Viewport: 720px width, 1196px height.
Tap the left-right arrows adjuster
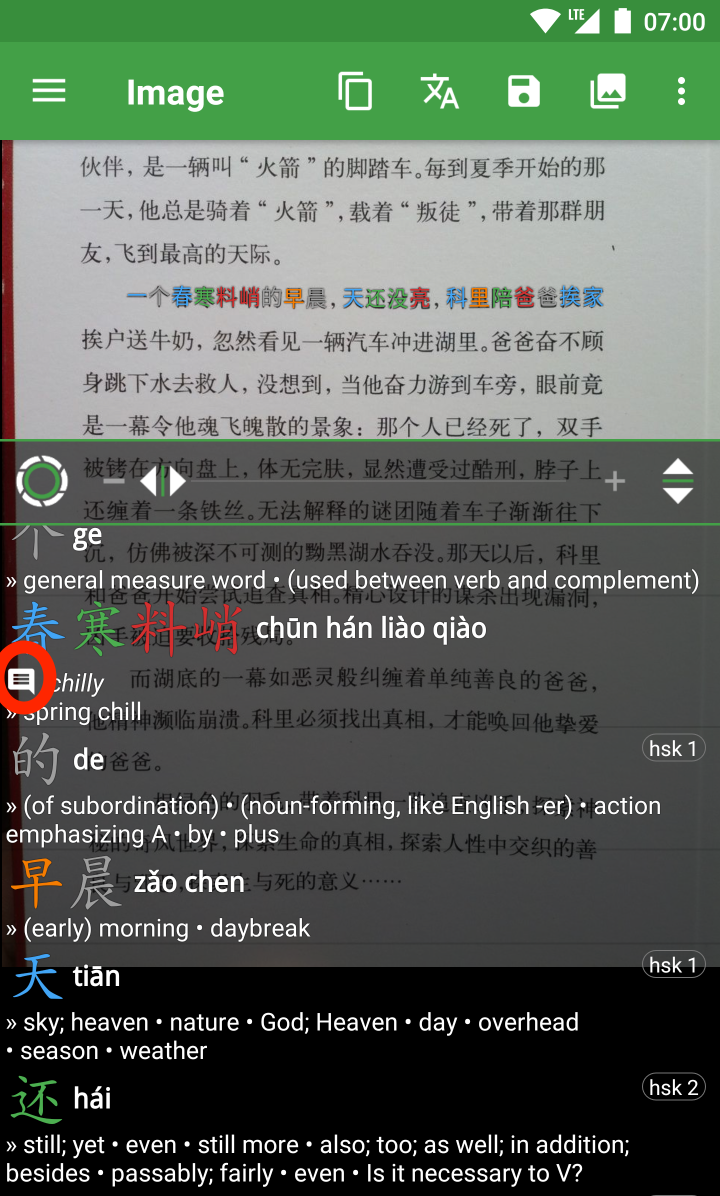click(162, 482)
